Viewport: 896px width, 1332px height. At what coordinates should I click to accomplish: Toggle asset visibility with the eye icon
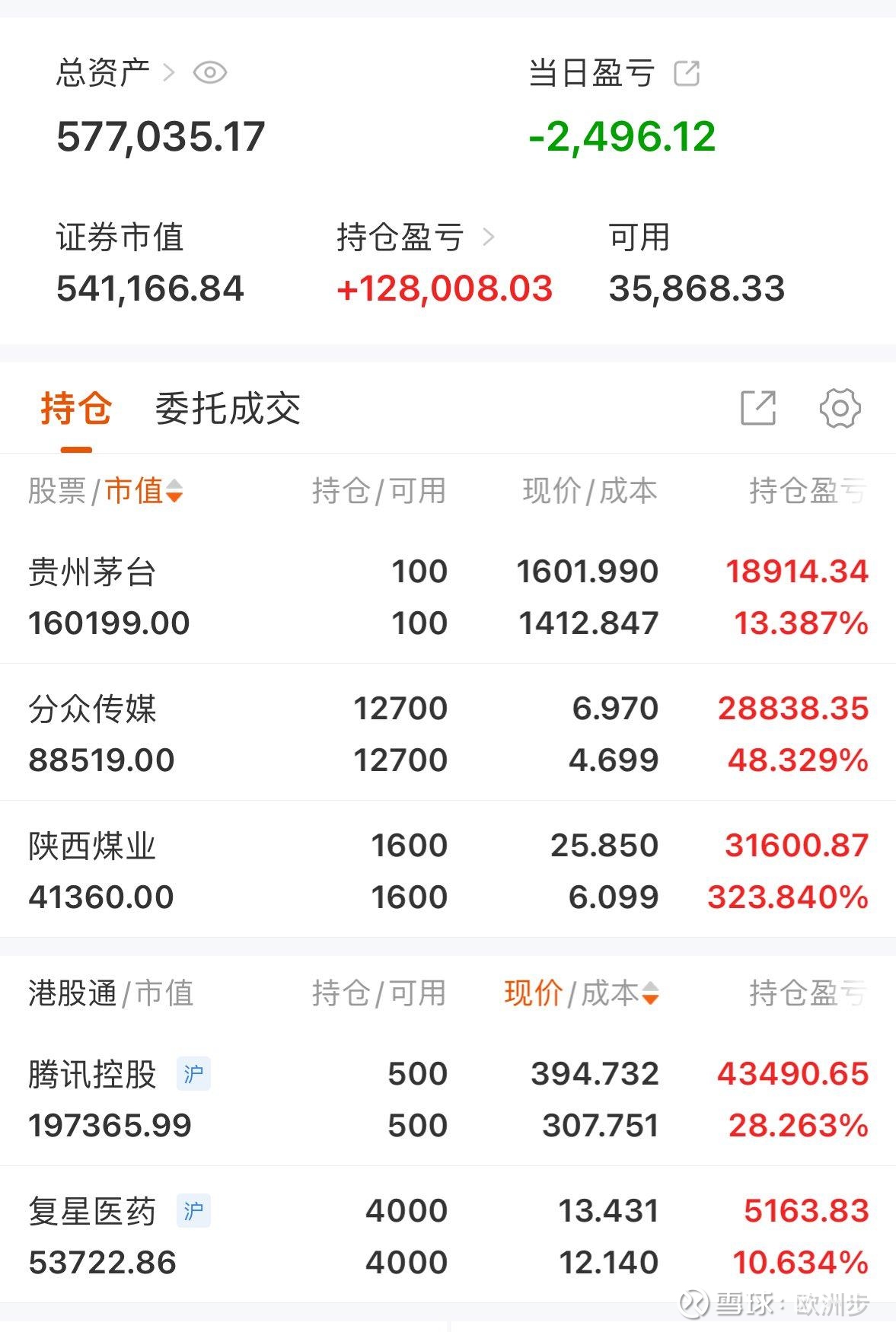[x=211, y=73]
